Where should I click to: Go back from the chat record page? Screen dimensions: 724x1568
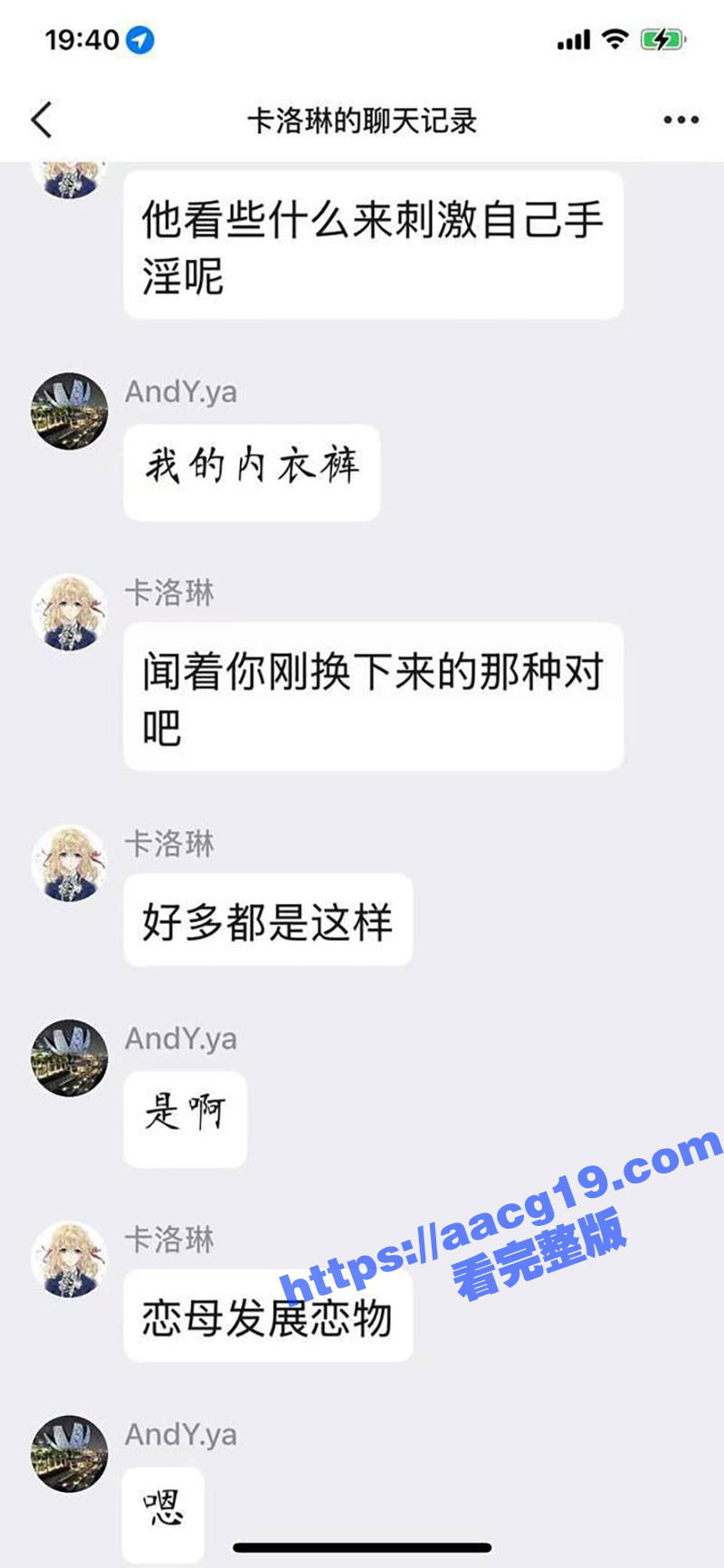pos(42,119)
